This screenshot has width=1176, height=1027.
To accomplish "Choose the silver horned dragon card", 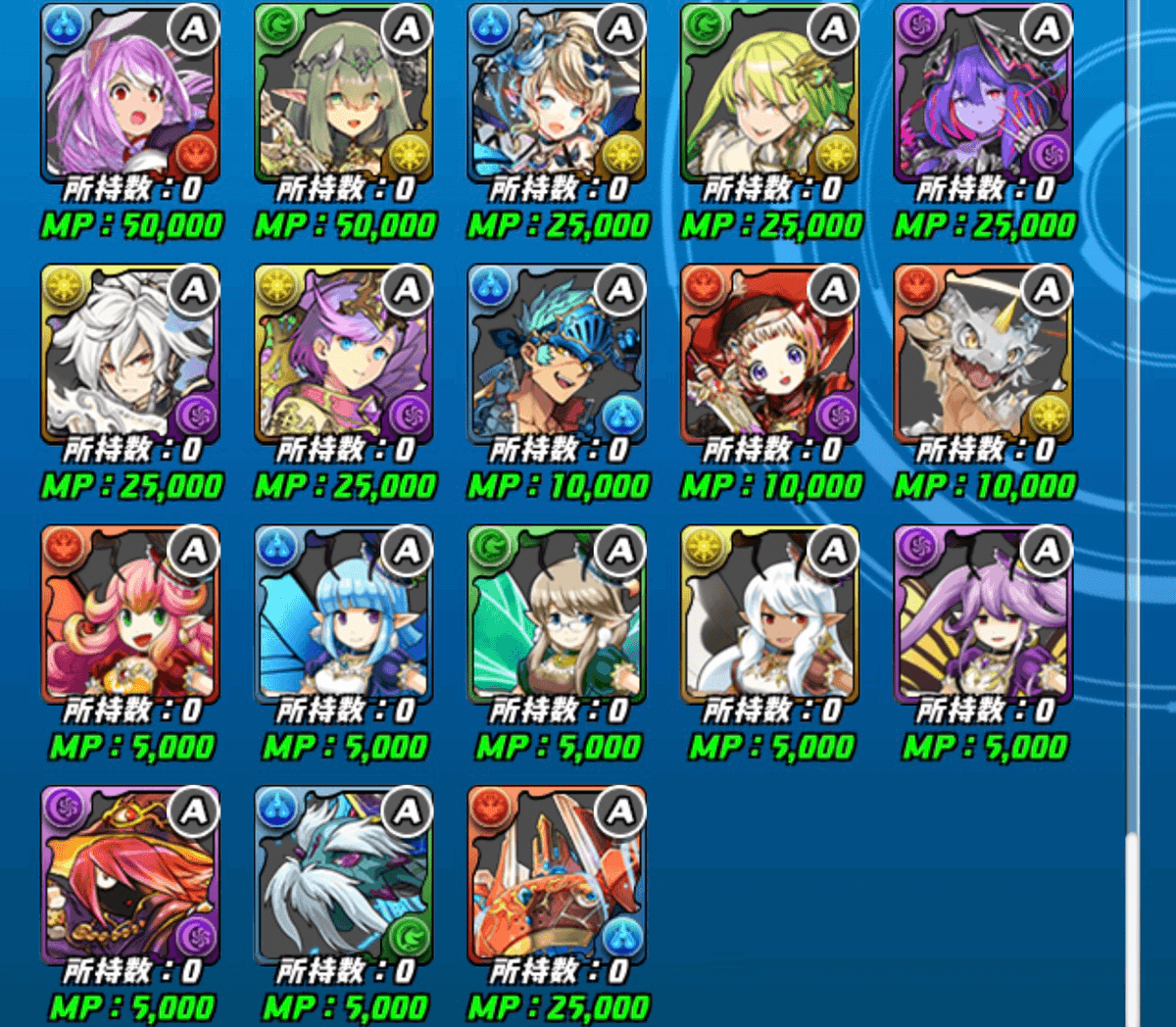I will (x=984, y=354).
